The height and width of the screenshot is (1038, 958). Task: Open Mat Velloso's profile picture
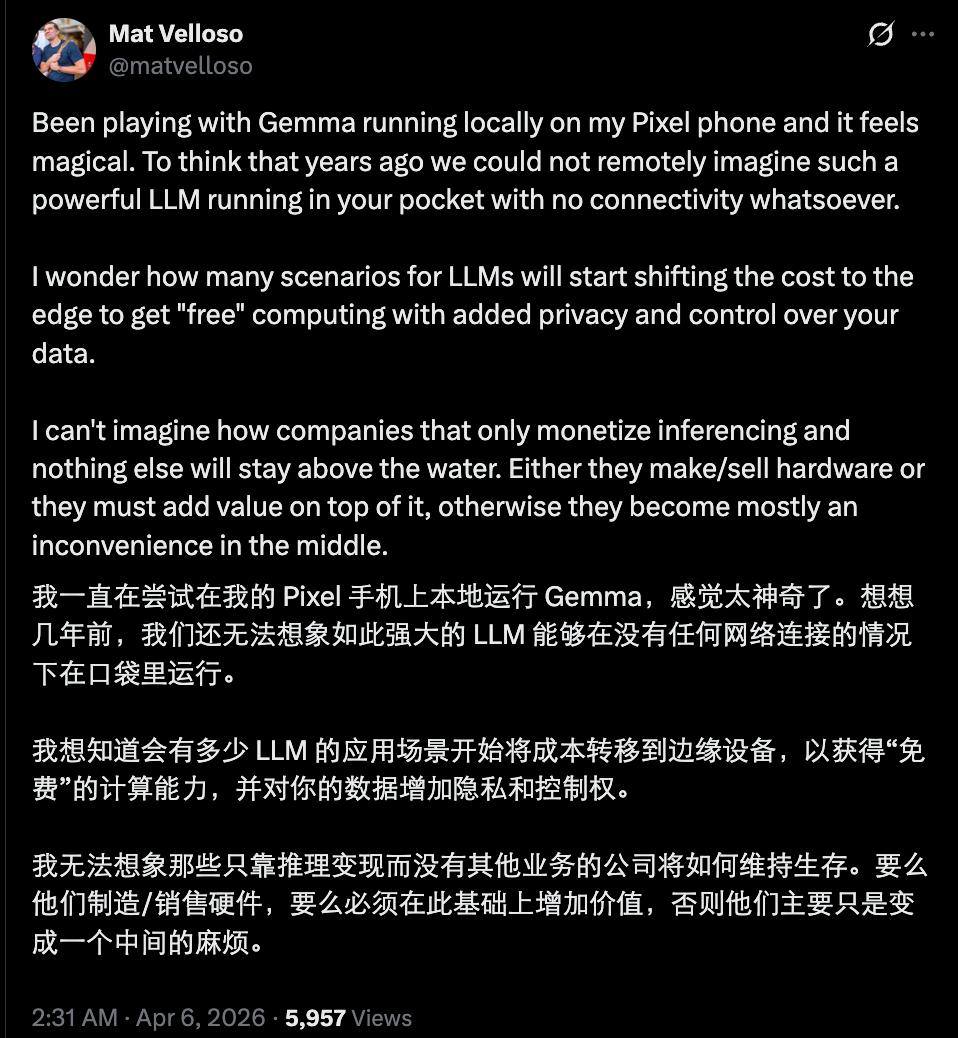tap(63, 50)
